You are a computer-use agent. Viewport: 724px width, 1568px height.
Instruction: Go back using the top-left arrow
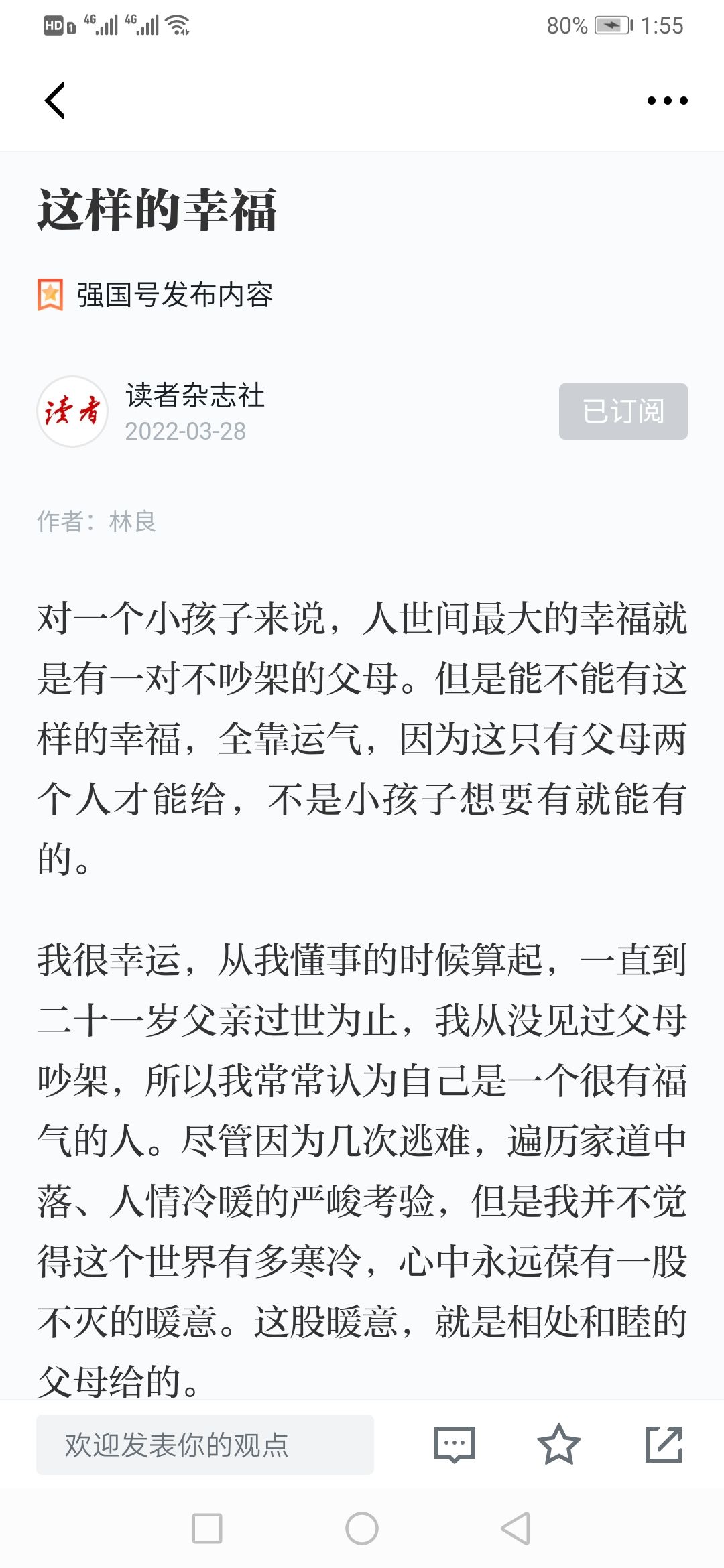[55, 101]
